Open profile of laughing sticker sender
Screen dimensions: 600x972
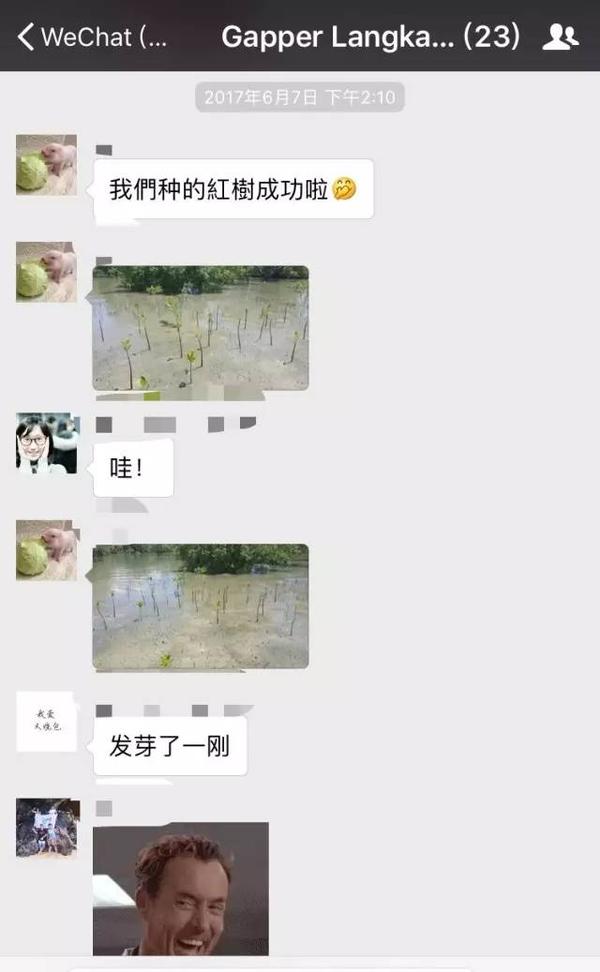[x=46, y=827]
